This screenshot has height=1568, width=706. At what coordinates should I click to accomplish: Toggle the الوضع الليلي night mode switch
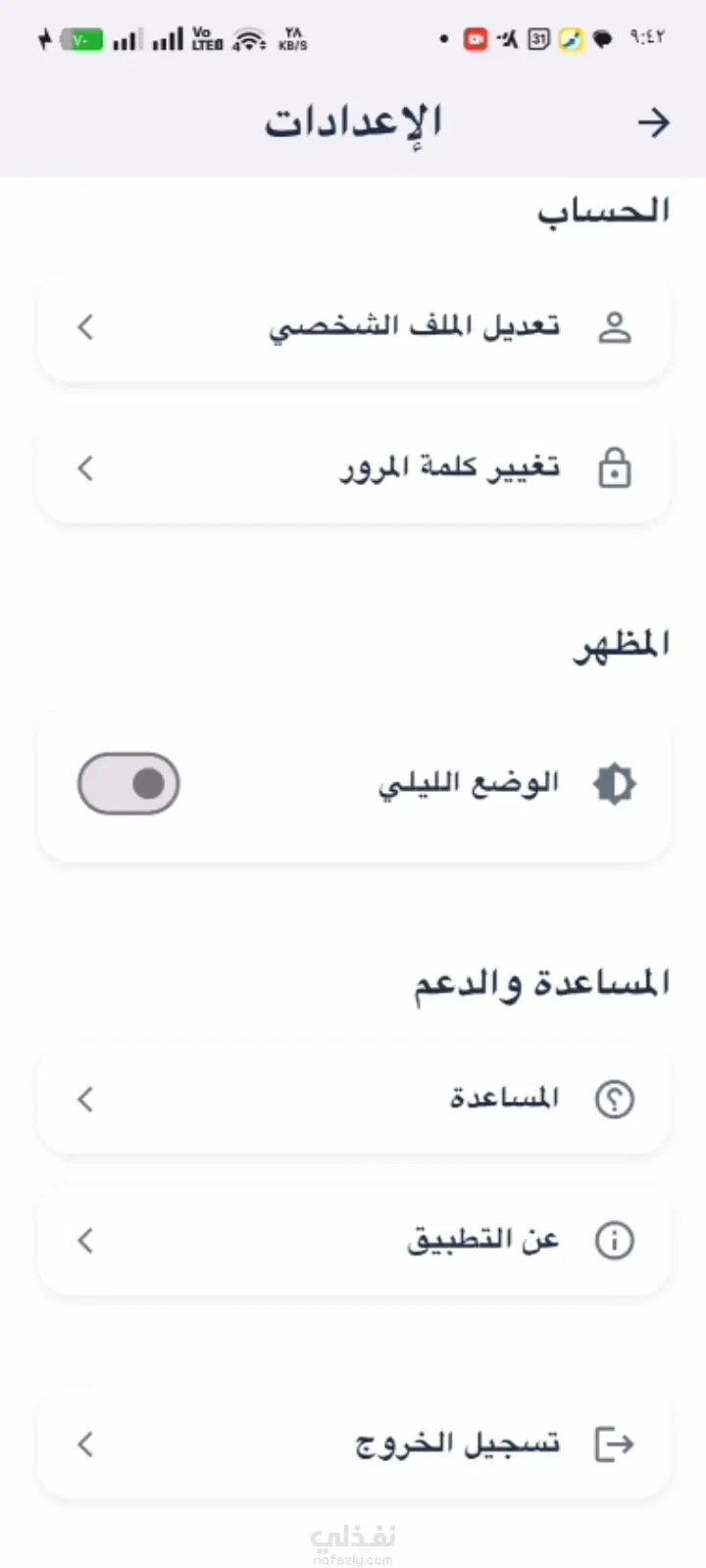[x=128, y=784]
